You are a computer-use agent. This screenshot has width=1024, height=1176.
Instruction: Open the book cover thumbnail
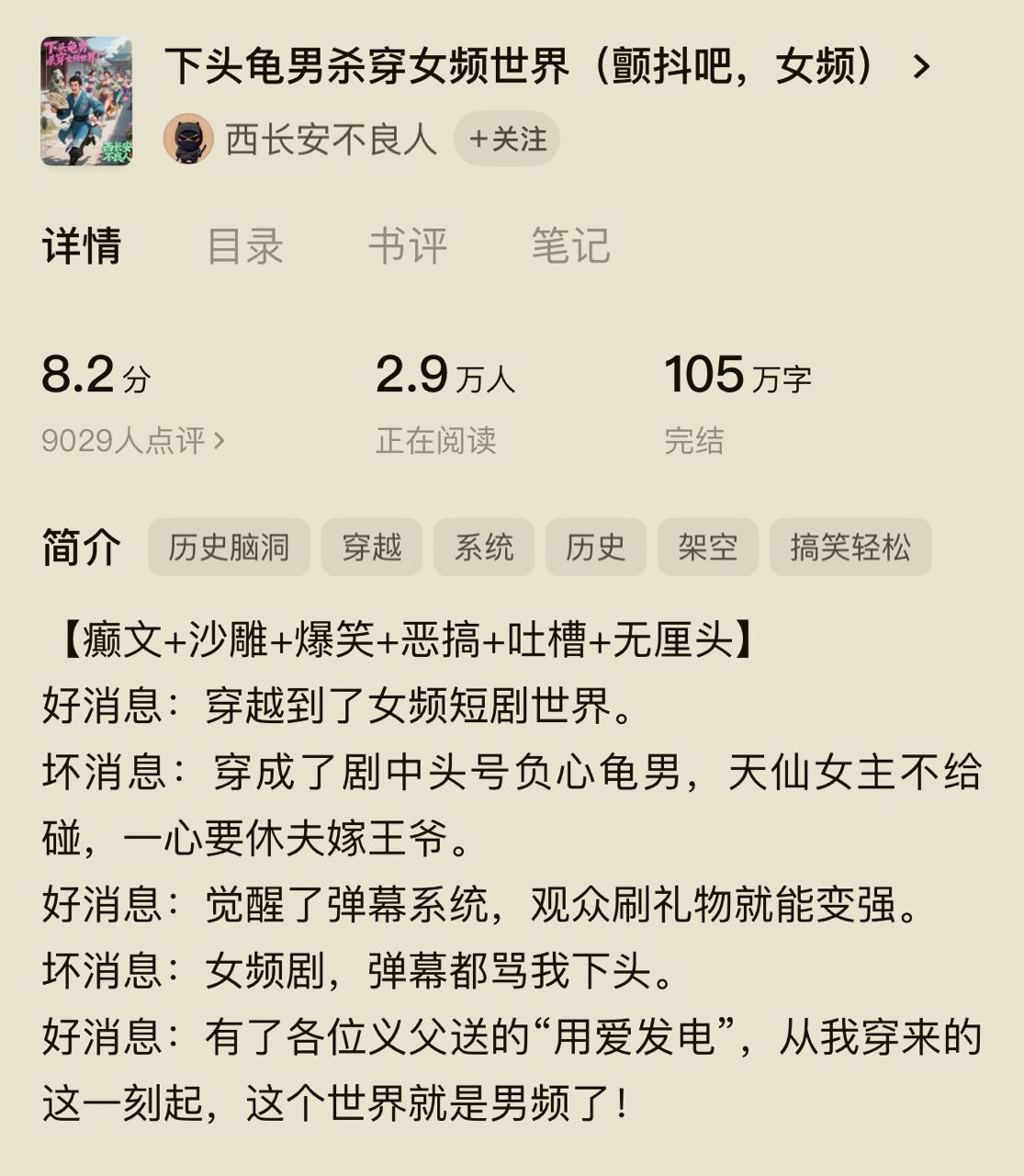click(x=86, y=101)
